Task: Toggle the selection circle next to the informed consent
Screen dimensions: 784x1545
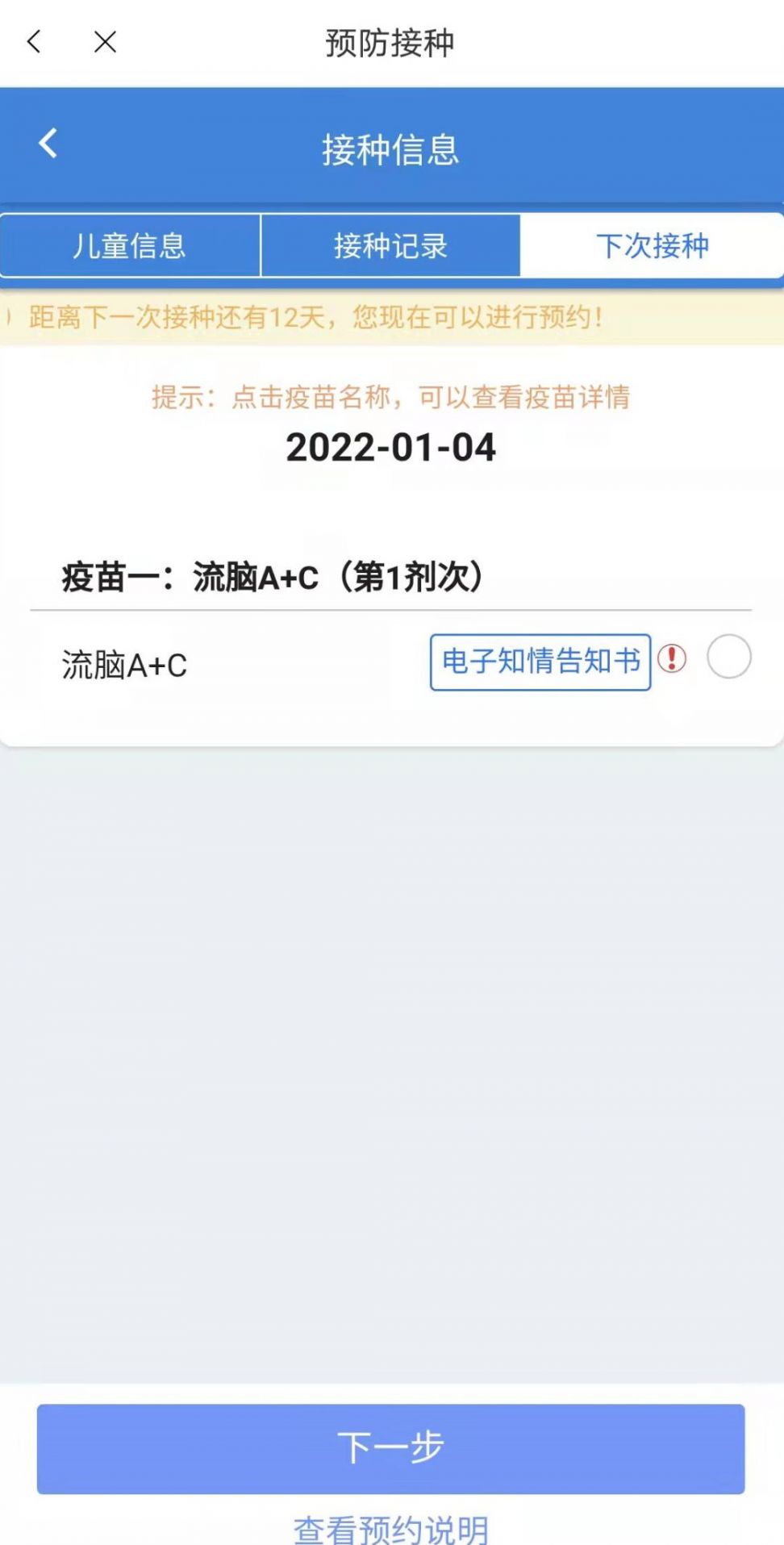Action: [x=728, y=658]
